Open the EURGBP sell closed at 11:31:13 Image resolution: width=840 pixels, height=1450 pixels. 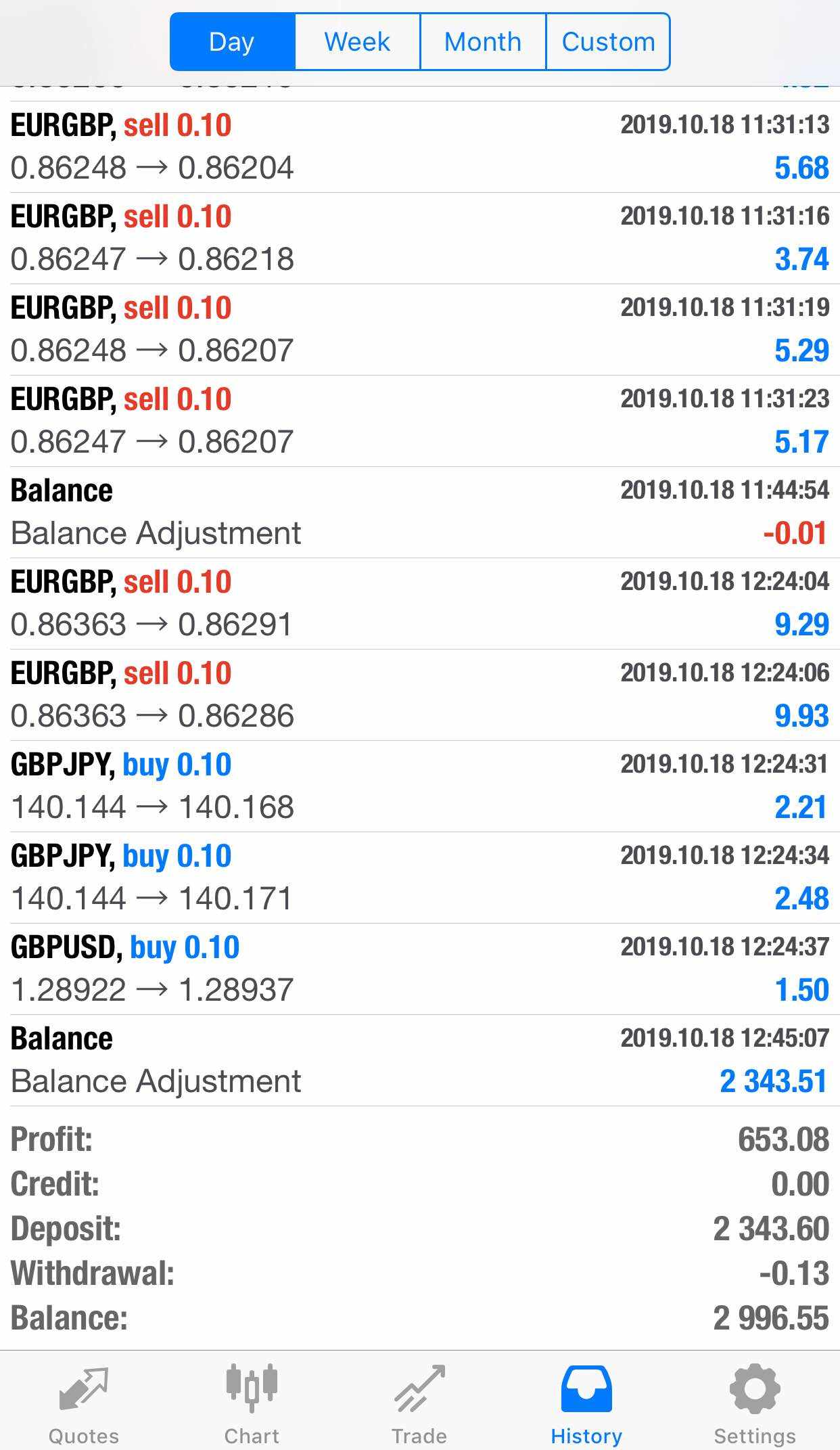[x=419, y=147]
